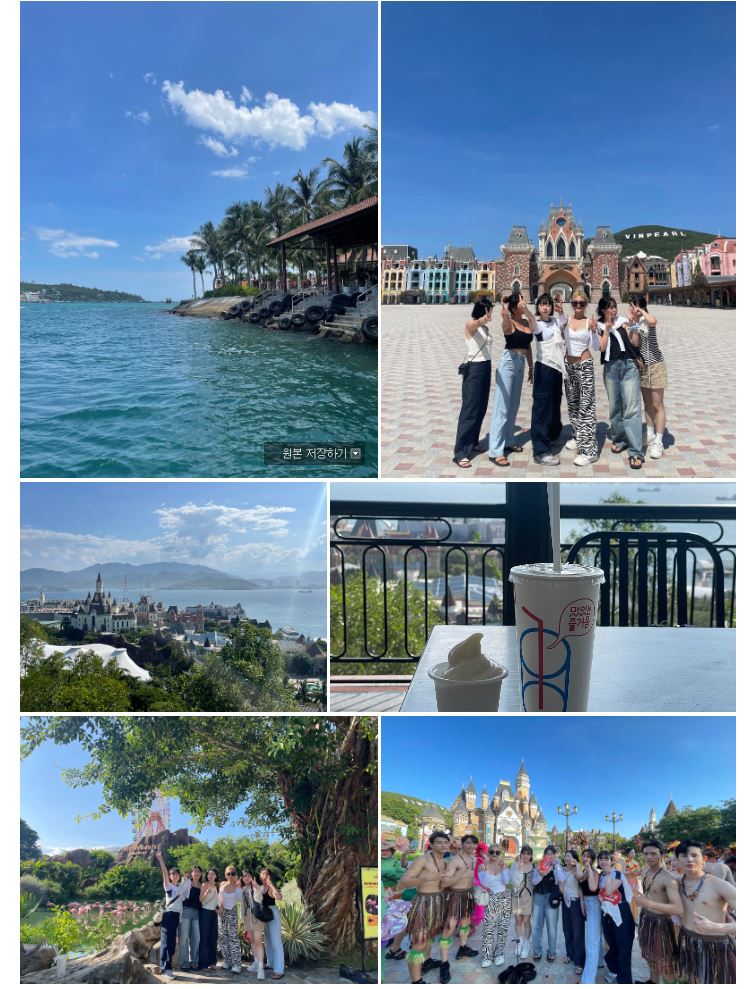Screen dimensions: 752x989
Task: Tap the 원본 저장하기 save-original button
Action: pyautogui.click(x=314, y=453)
